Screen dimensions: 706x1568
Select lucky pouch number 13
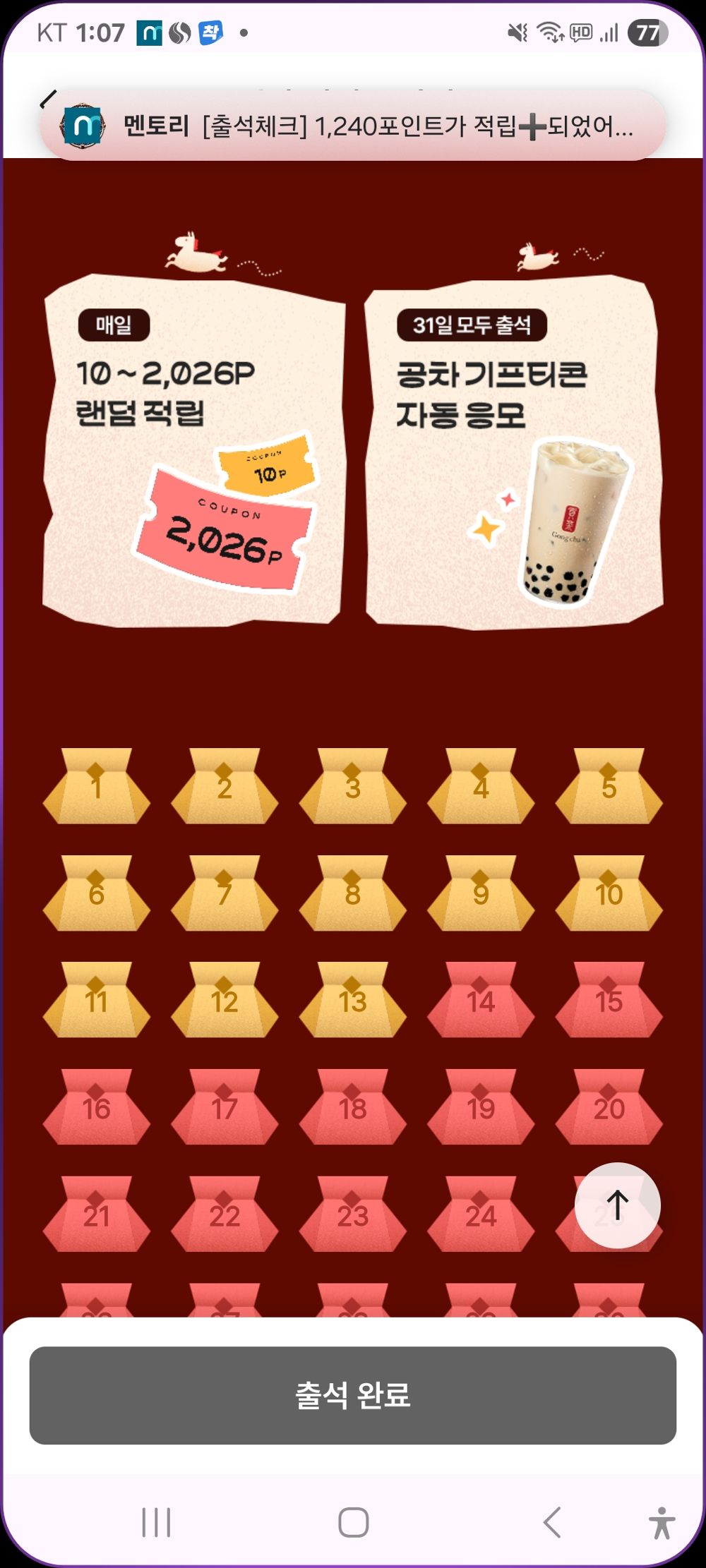pos(352,1000)
